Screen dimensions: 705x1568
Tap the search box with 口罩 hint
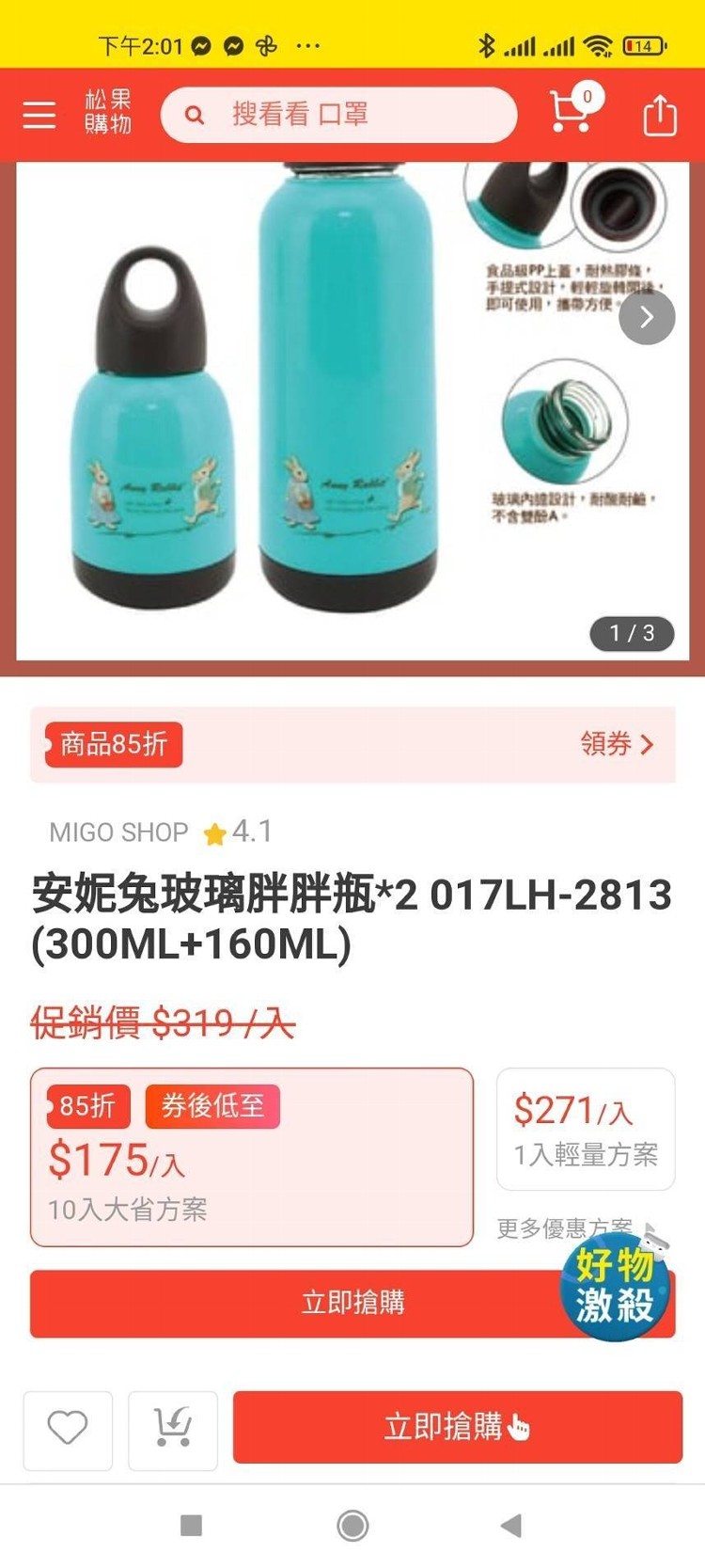(x=338, y=115)
